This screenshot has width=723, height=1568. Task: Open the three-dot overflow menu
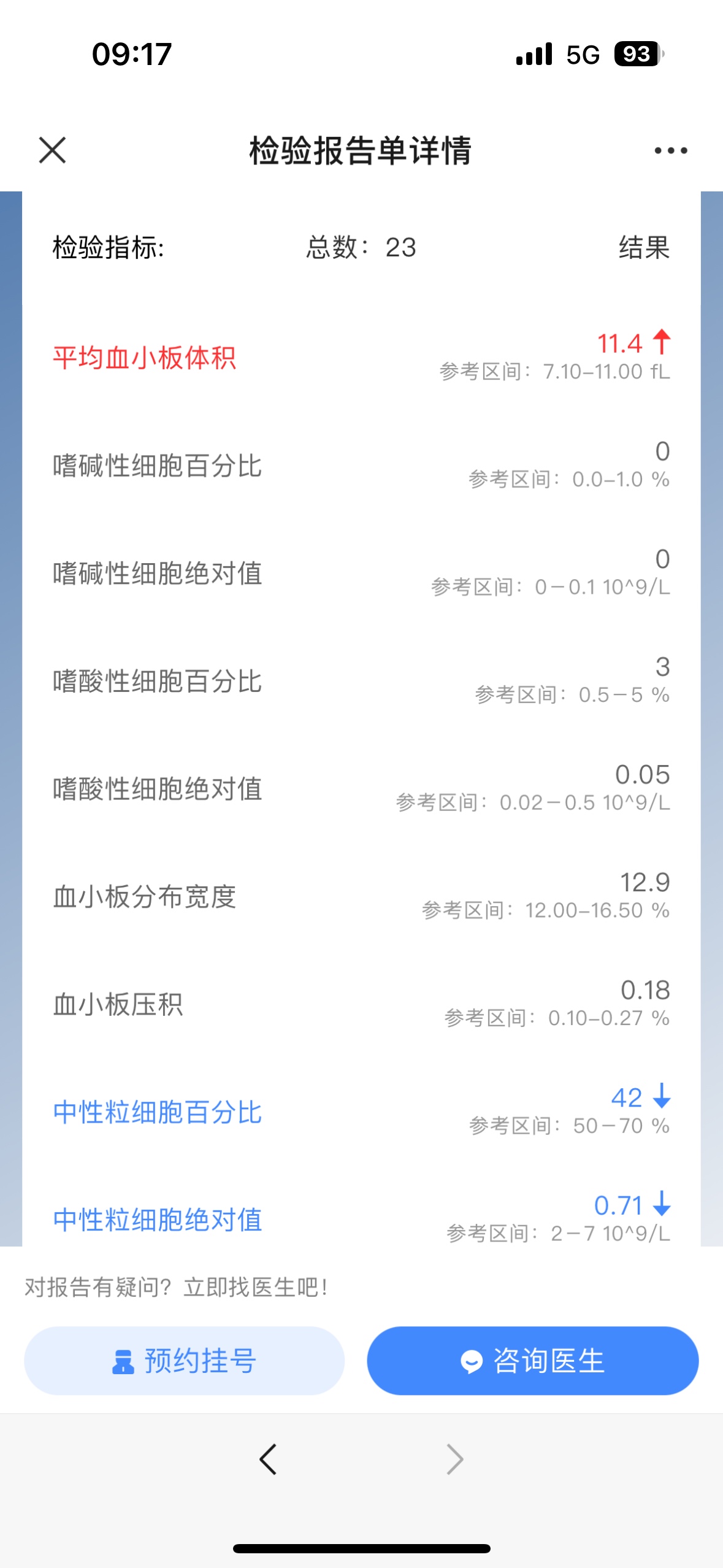[x=670, y=150]
